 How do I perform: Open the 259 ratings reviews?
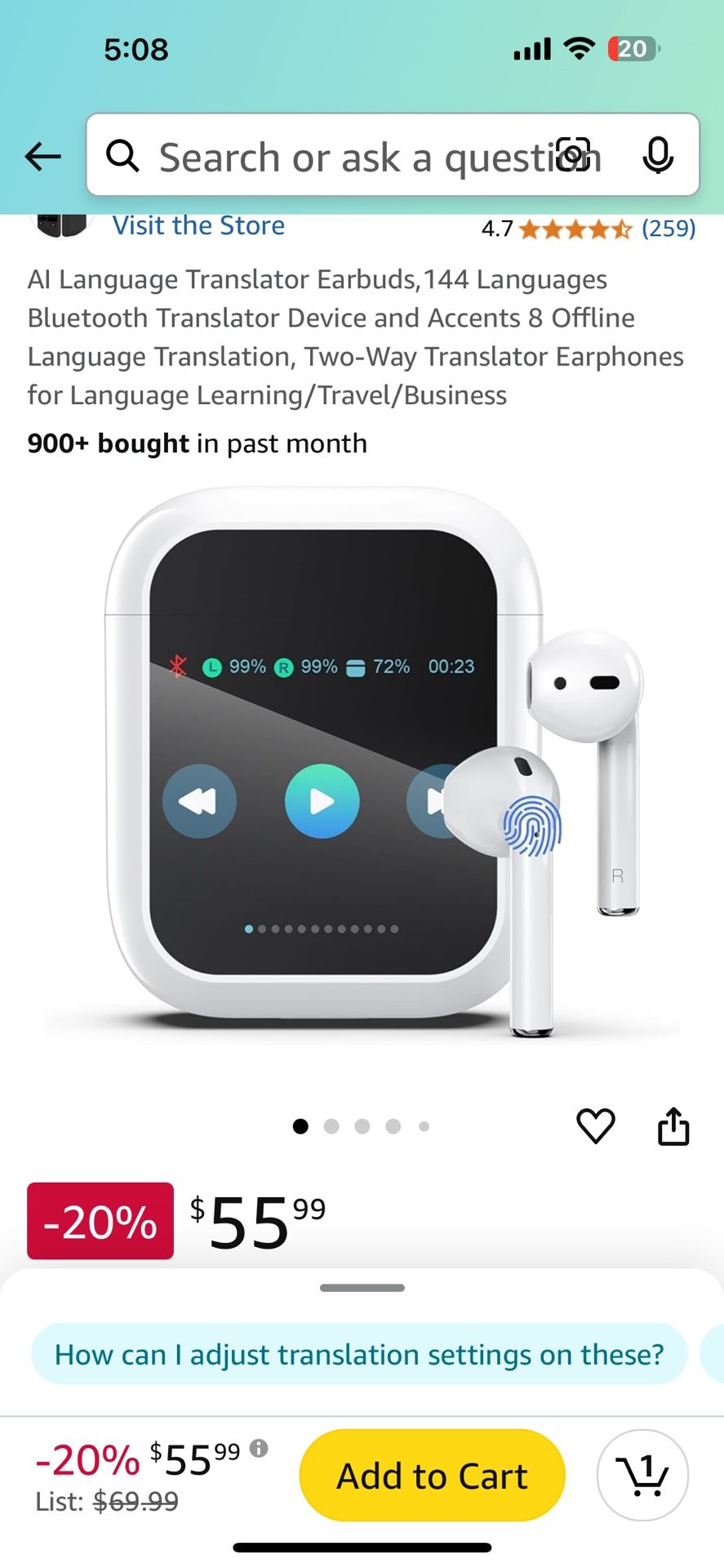(668, 228)
